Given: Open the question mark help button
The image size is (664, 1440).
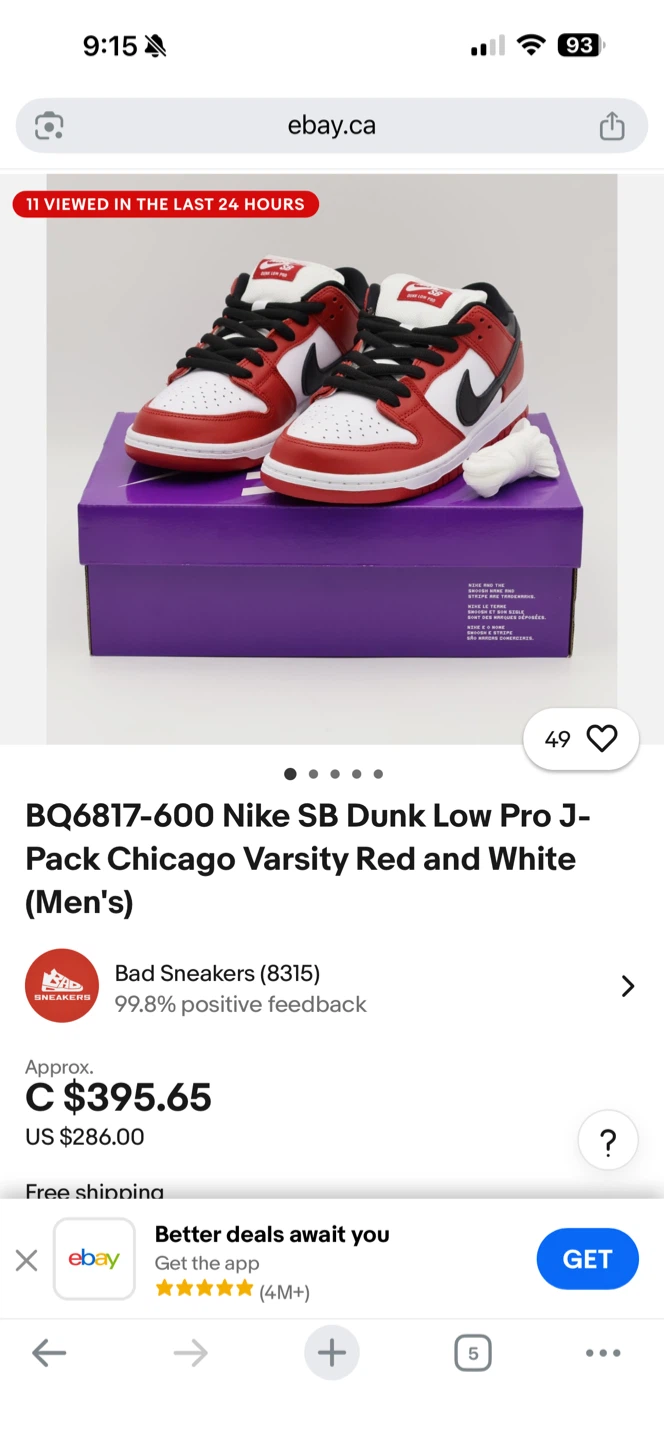Looking at the screenshot, I should coord(607,1141).
